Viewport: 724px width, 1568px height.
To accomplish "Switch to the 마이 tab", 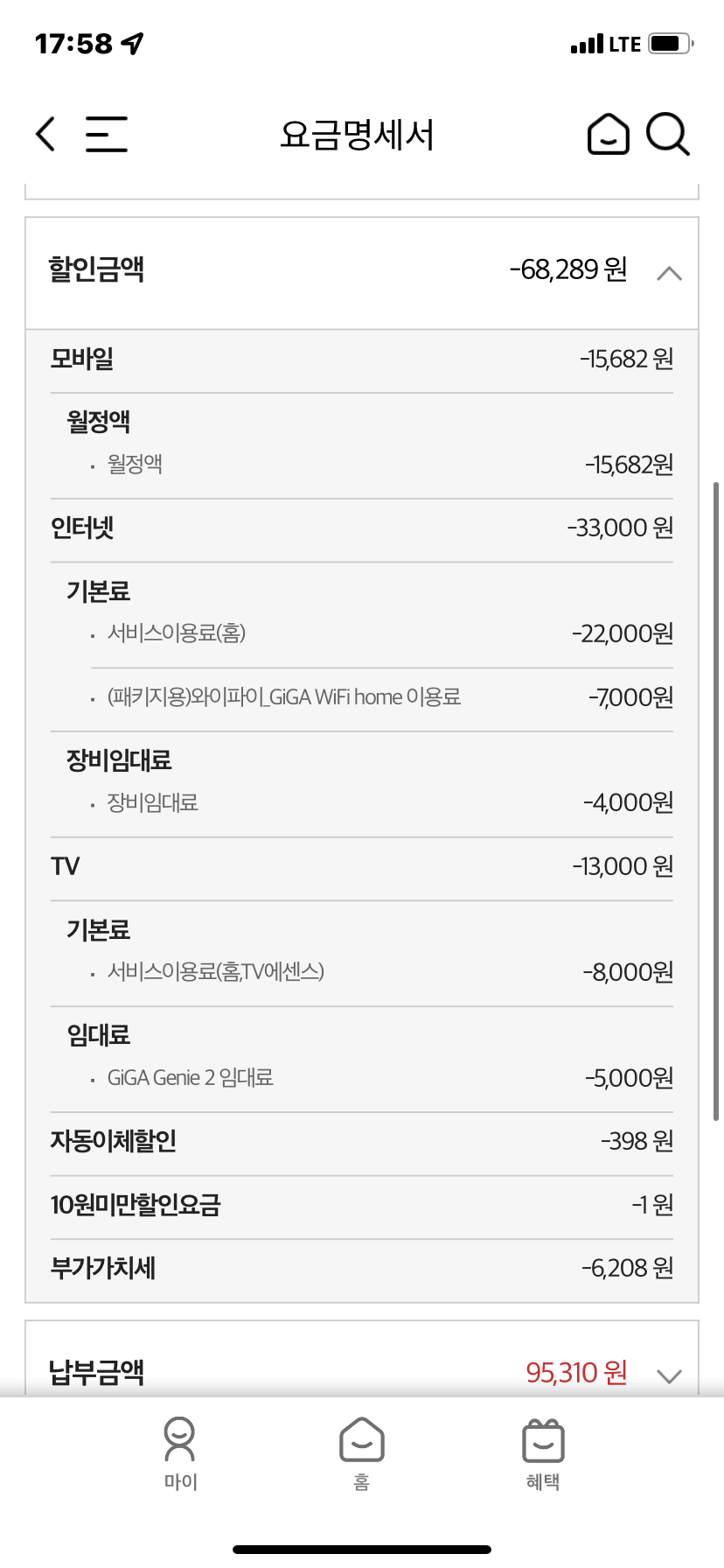I will coord(180,1452).
